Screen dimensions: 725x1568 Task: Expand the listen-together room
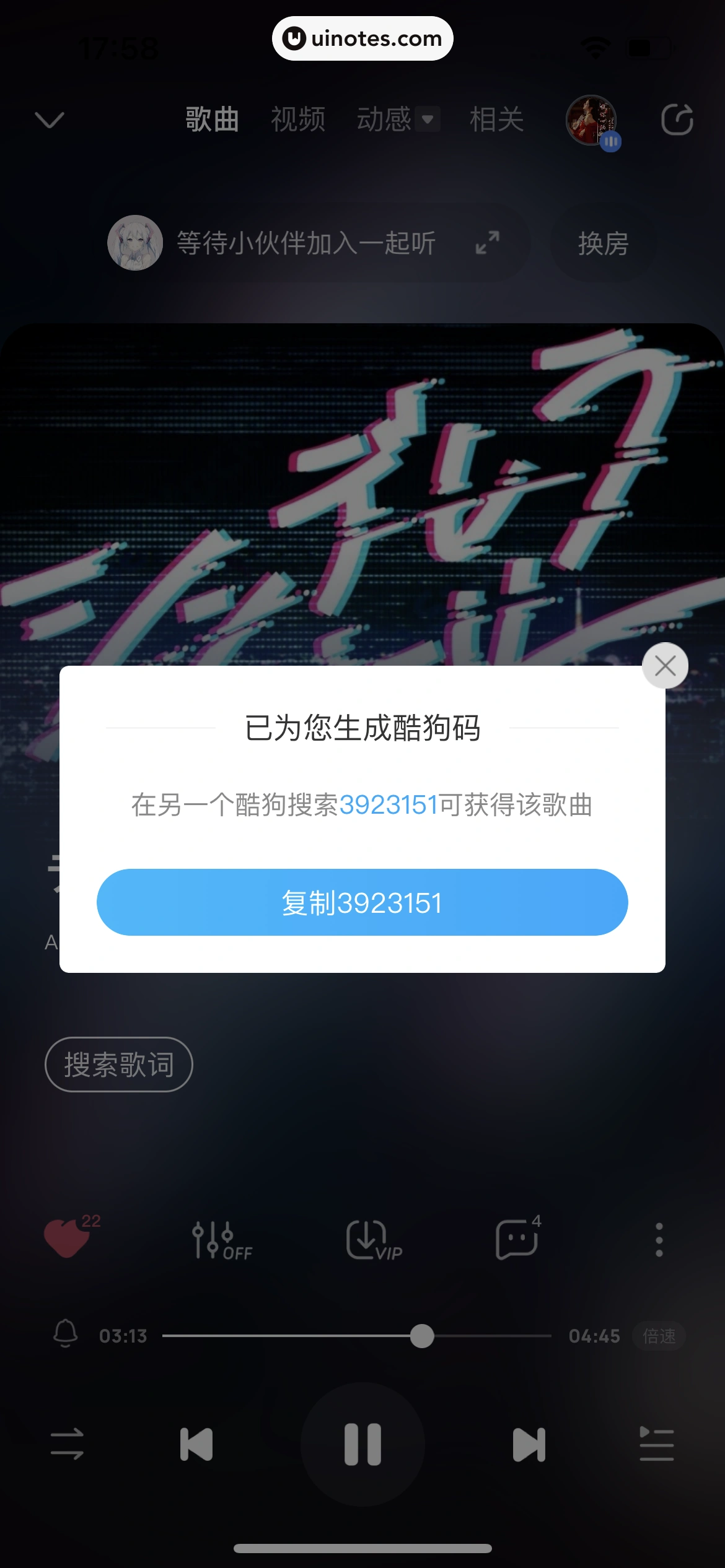pos(487,243)
